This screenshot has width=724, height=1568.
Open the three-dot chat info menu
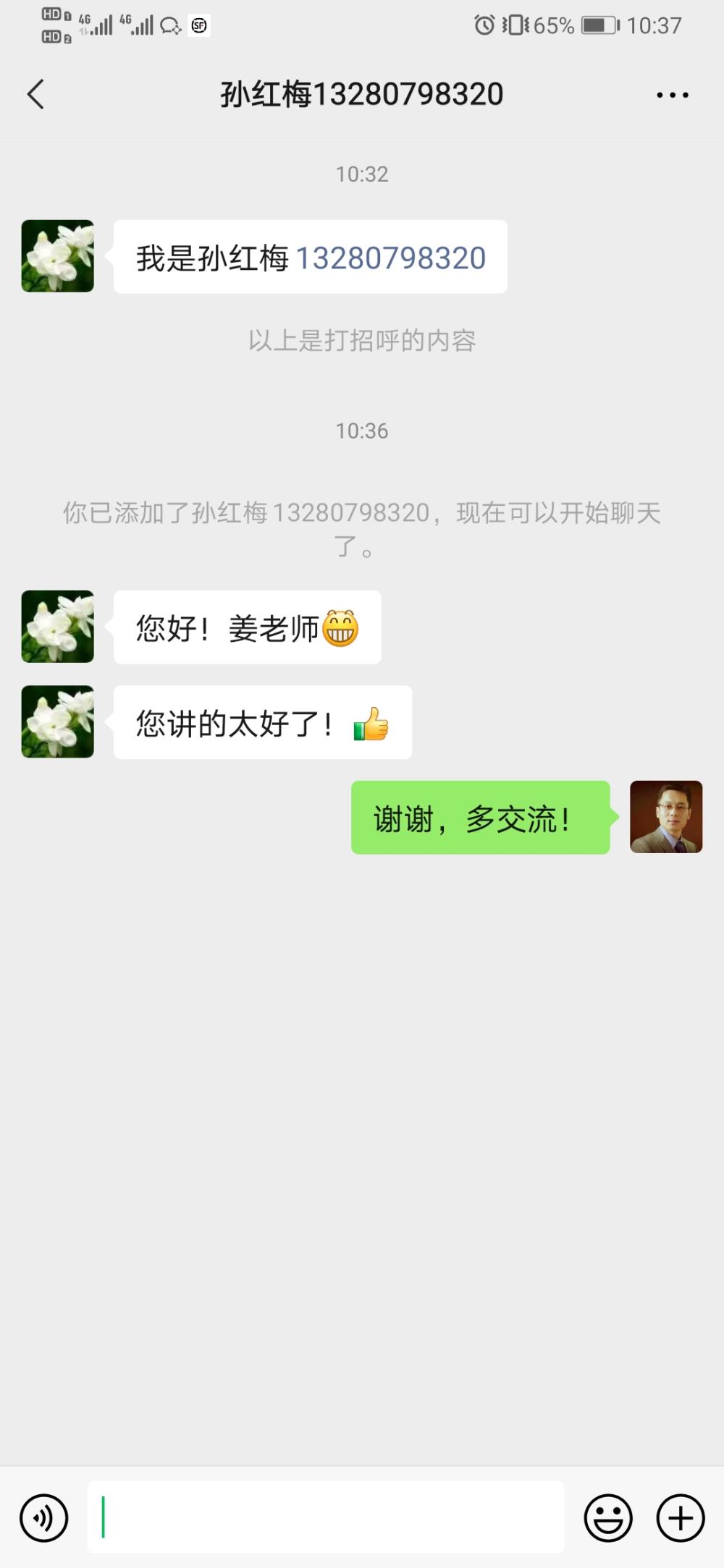(x=672, y=95)
